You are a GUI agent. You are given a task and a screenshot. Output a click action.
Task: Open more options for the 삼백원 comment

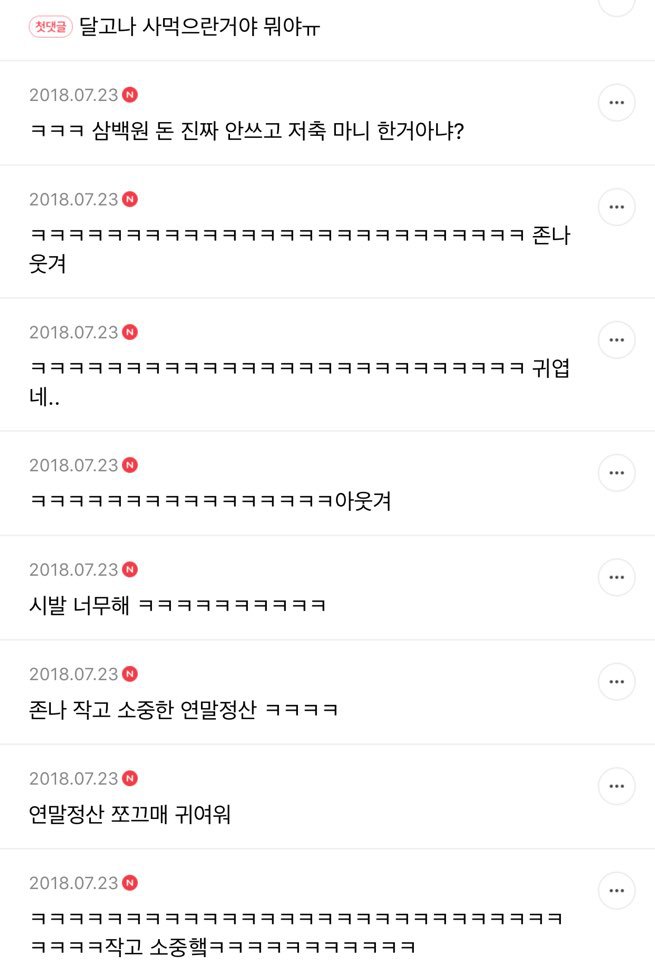point(616,102)
